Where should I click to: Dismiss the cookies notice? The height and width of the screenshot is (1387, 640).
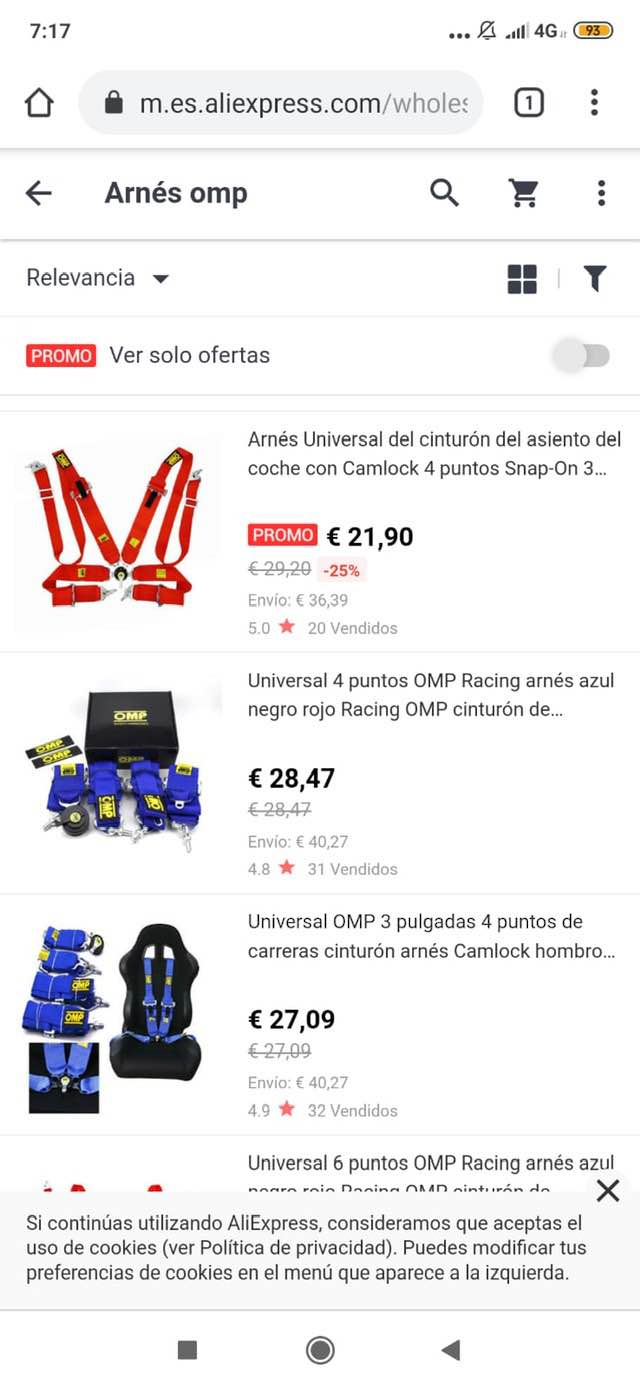click(x=607, y=1190)
